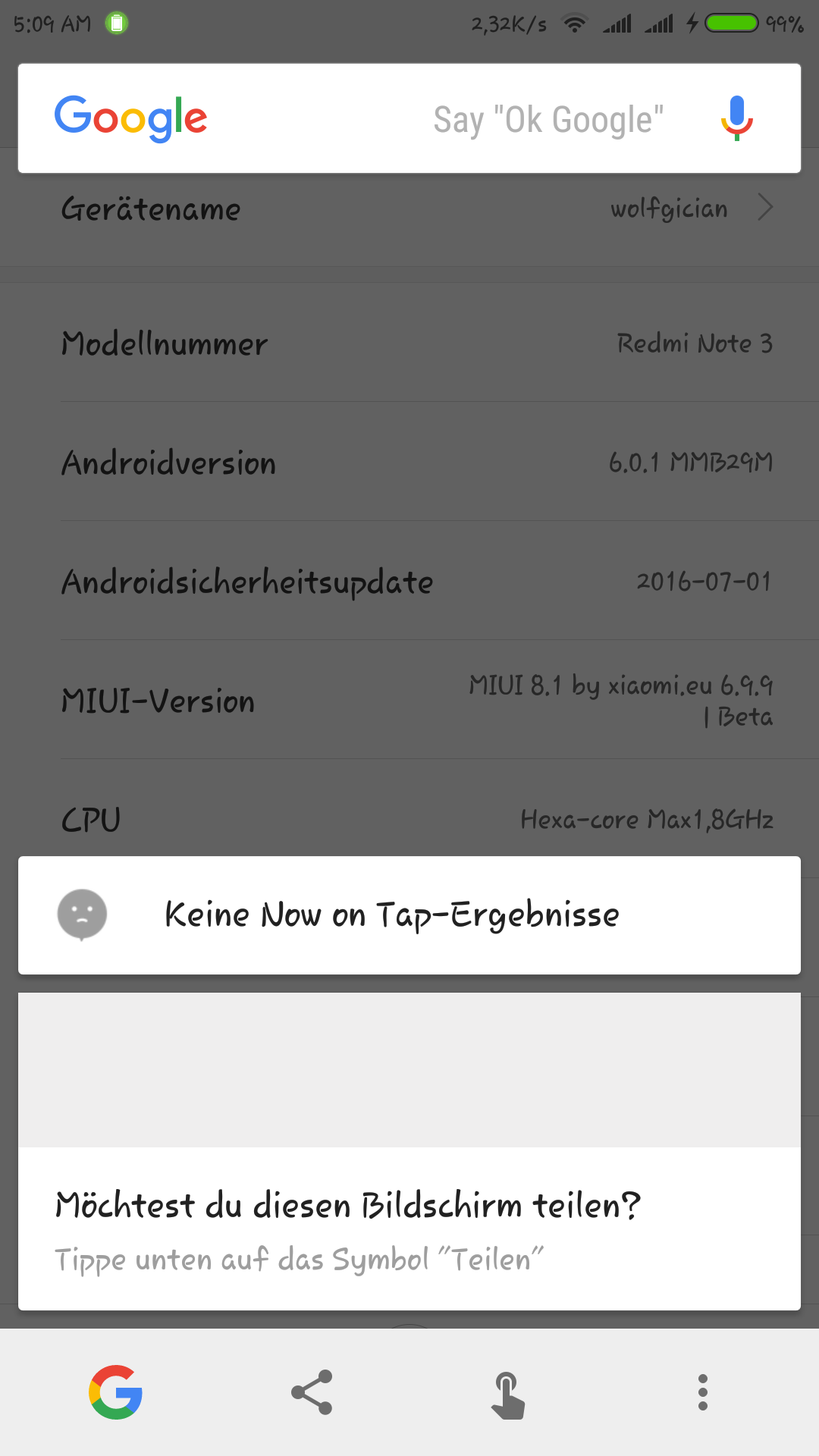Start voice search with the microphone
Screen dimensions: 819x1456
pos(736,118)
